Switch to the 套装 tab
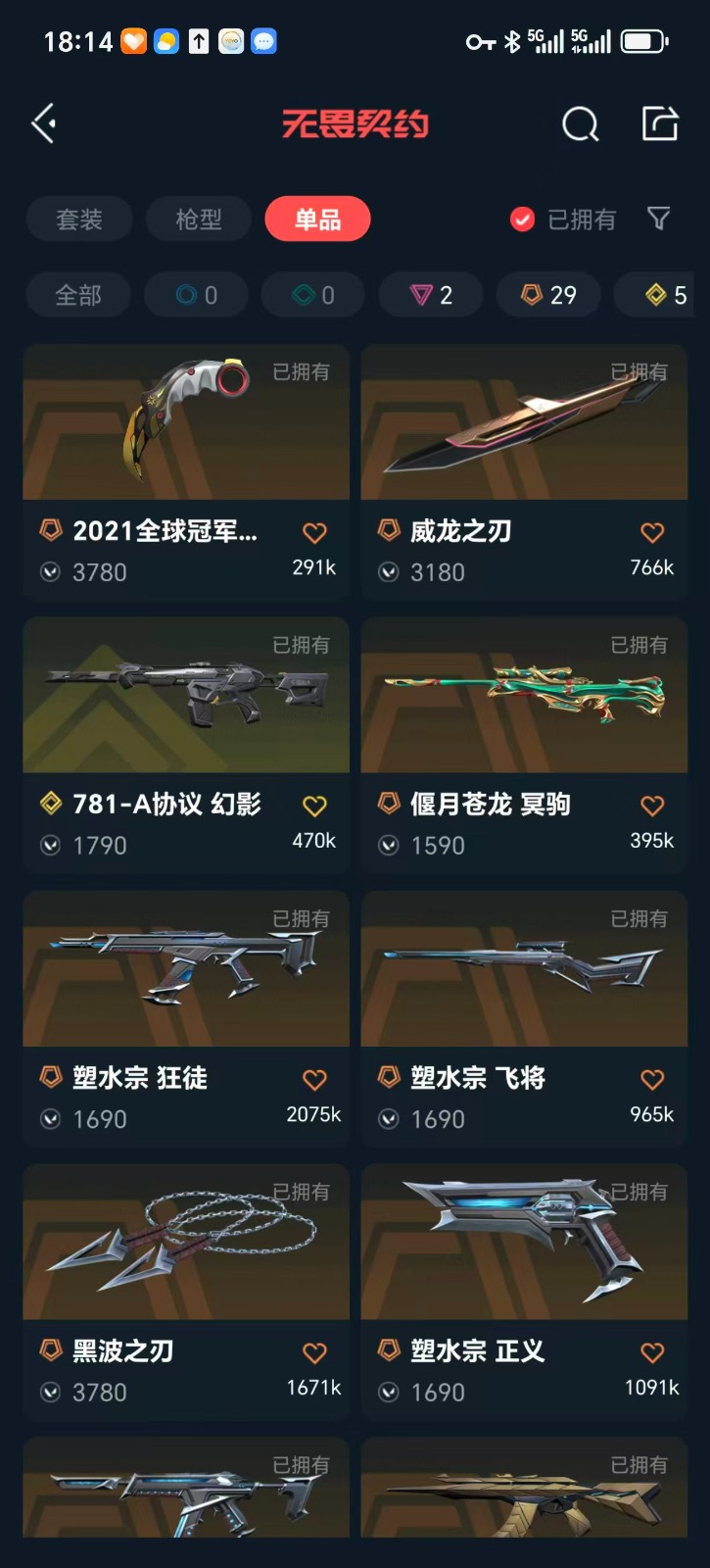 [79, 219]
